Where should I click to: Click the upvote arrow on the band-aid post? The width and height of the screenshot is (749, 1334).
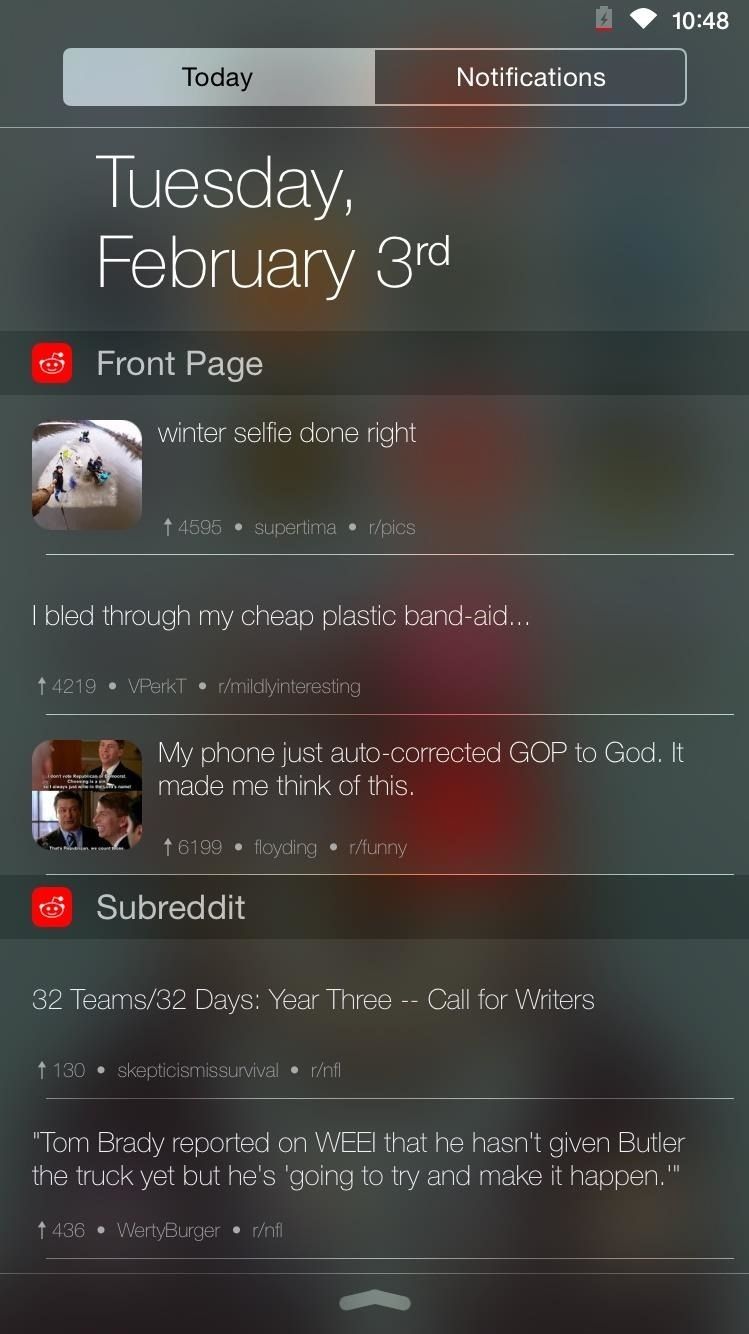tap(41, 686)
